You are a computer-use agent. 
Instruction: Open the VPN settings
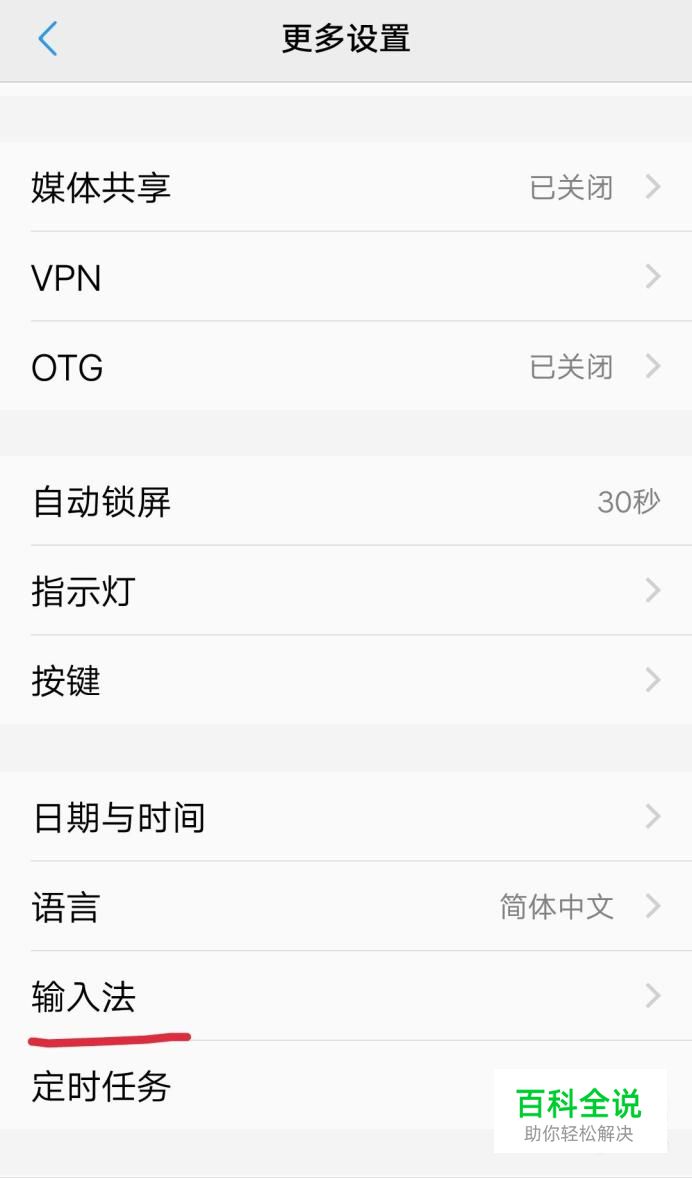click(x=346, y=276)
